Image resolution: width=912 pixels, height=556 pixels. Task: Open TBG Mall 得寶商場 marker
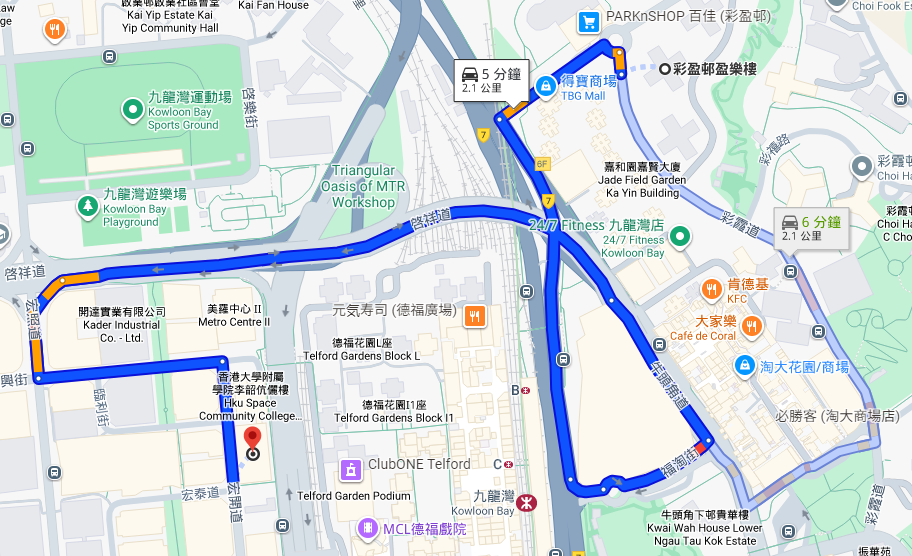pos(546,87)
